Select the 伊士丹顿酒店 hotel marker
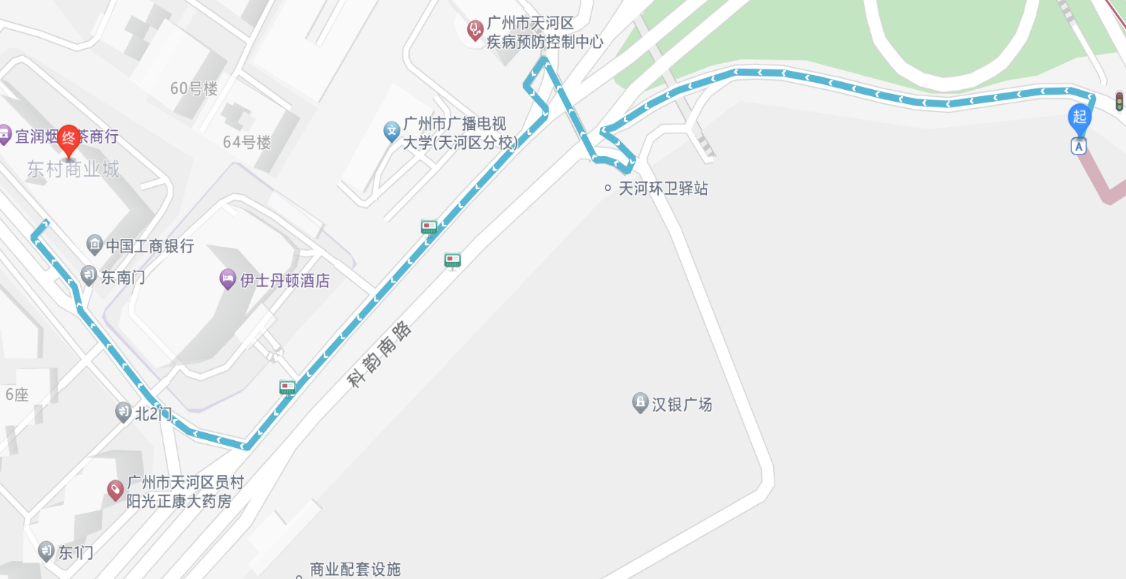Screen dimensions: 1126x579 tap(228, 281)
